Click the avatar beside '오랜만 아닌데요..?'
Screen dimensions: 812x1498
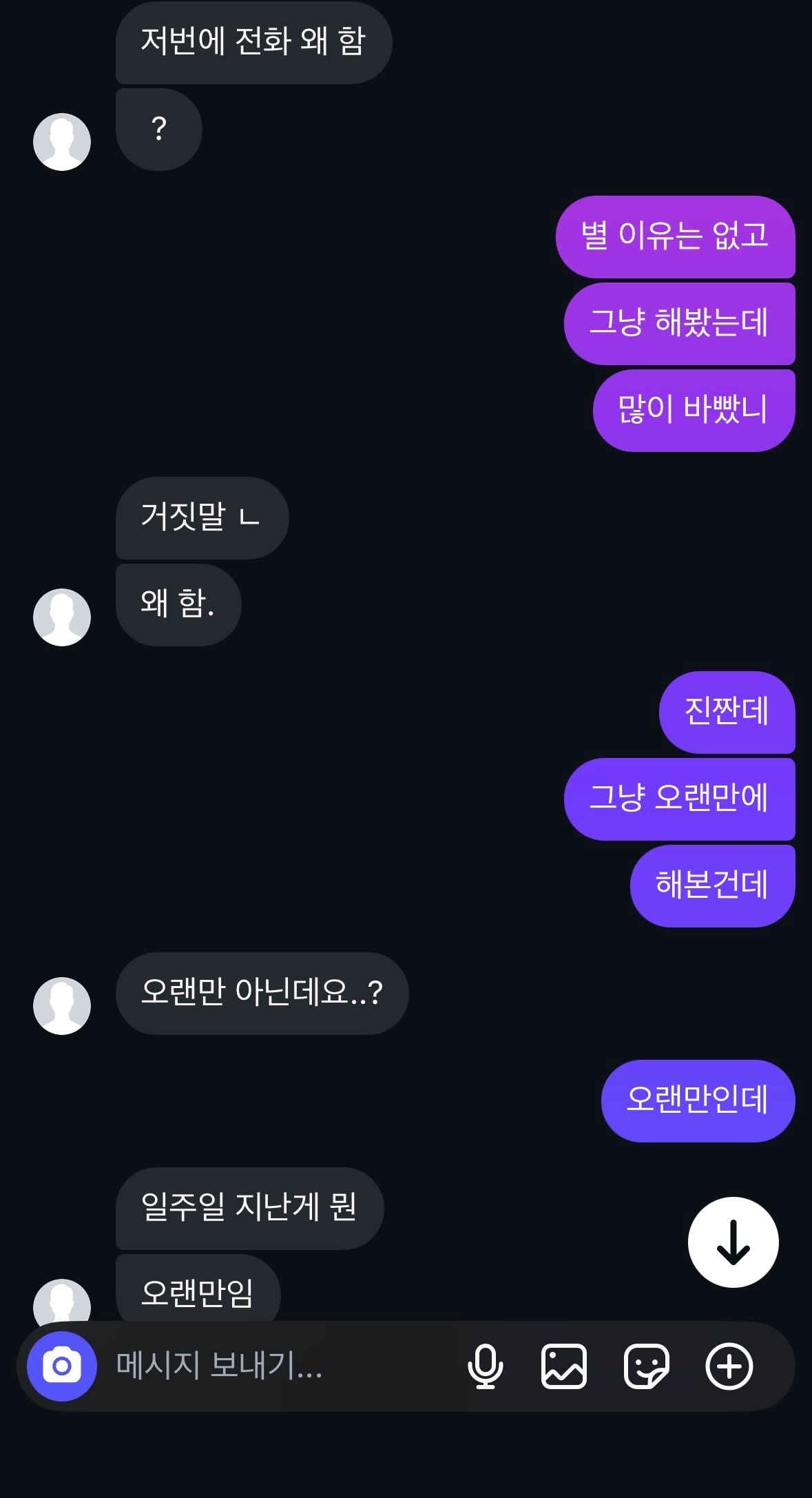pyautogui.click(x=62, y=1006)
